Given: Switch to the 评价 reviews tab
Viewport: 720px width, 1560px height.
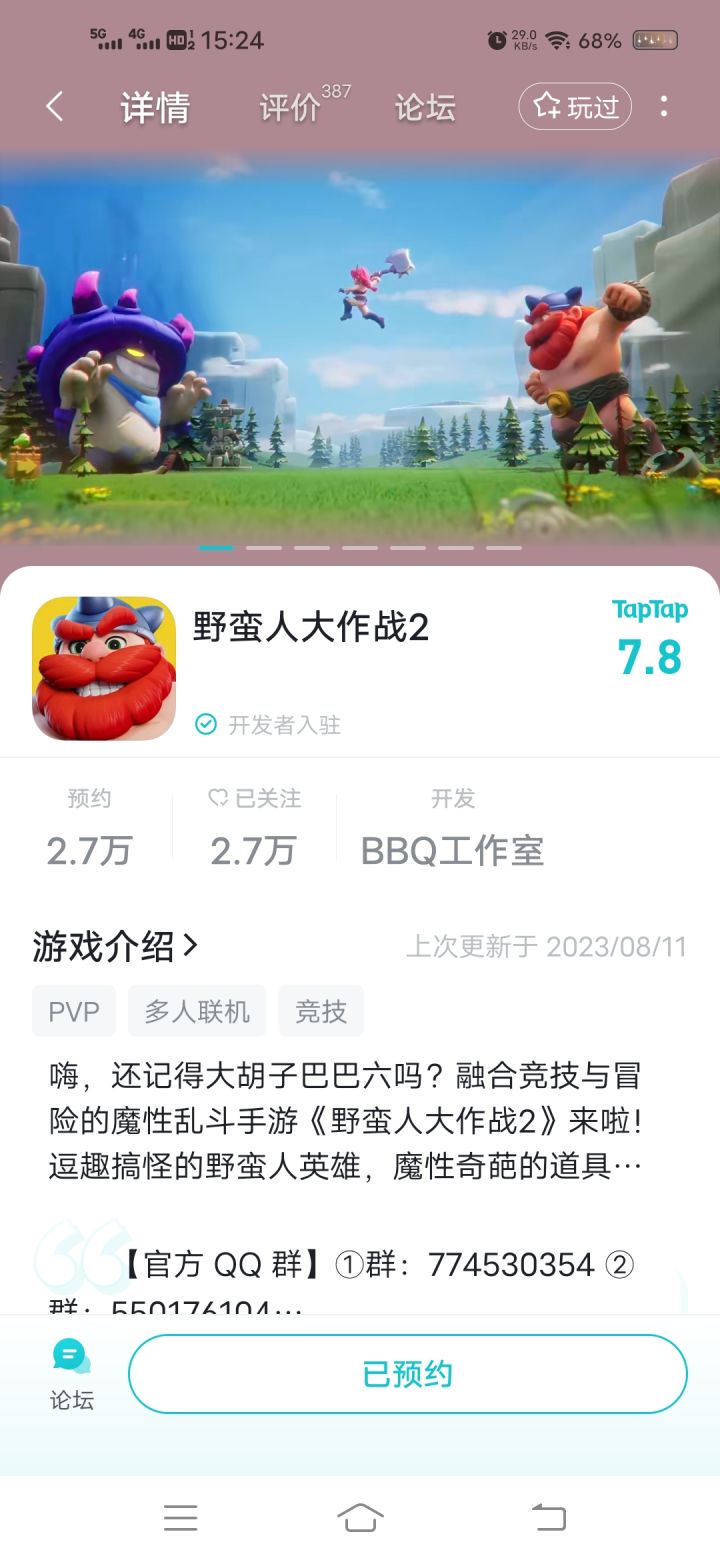Looking at the screenshot, I should (x=289, y=107).
